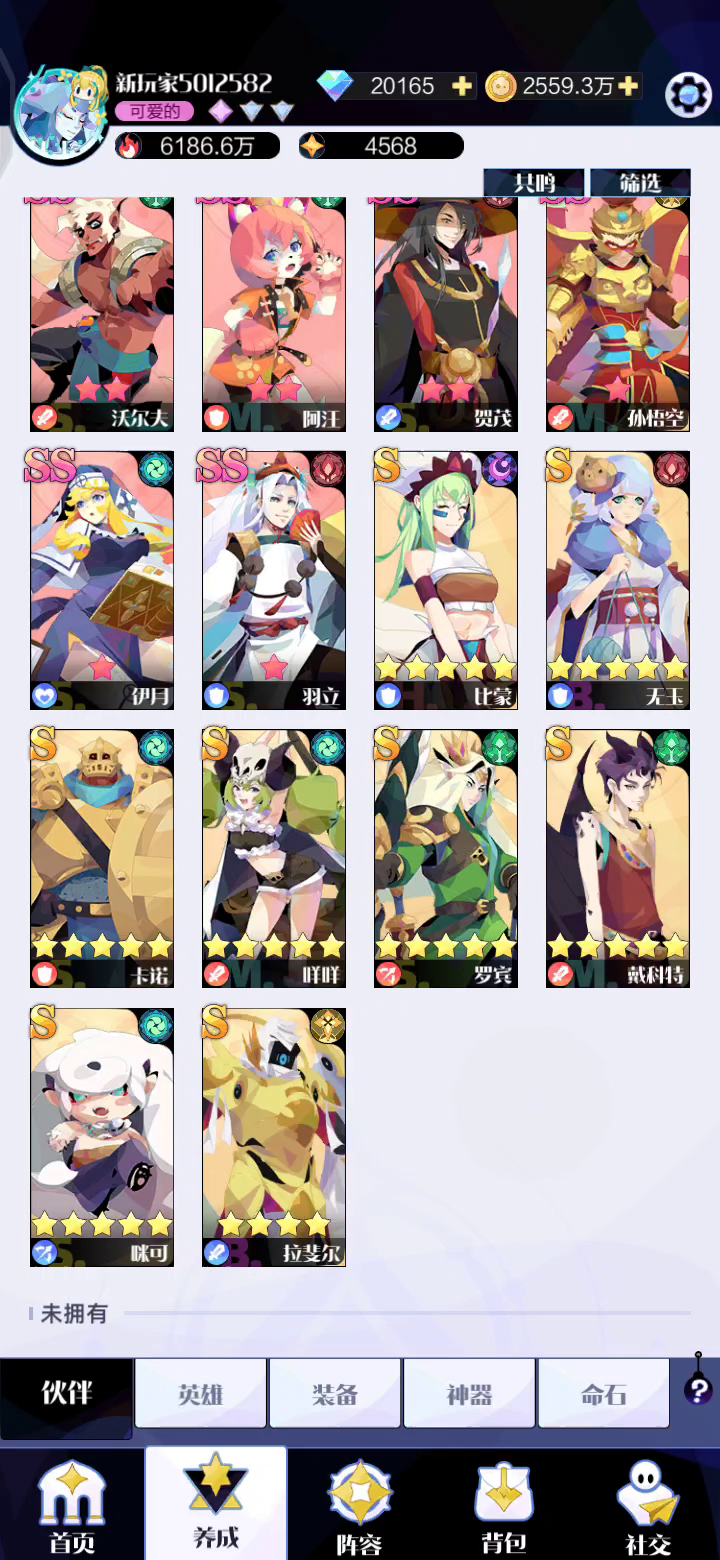Open the 伊月 SS partner card
This screenshot has width=720, height=1560.
(102, 580)
